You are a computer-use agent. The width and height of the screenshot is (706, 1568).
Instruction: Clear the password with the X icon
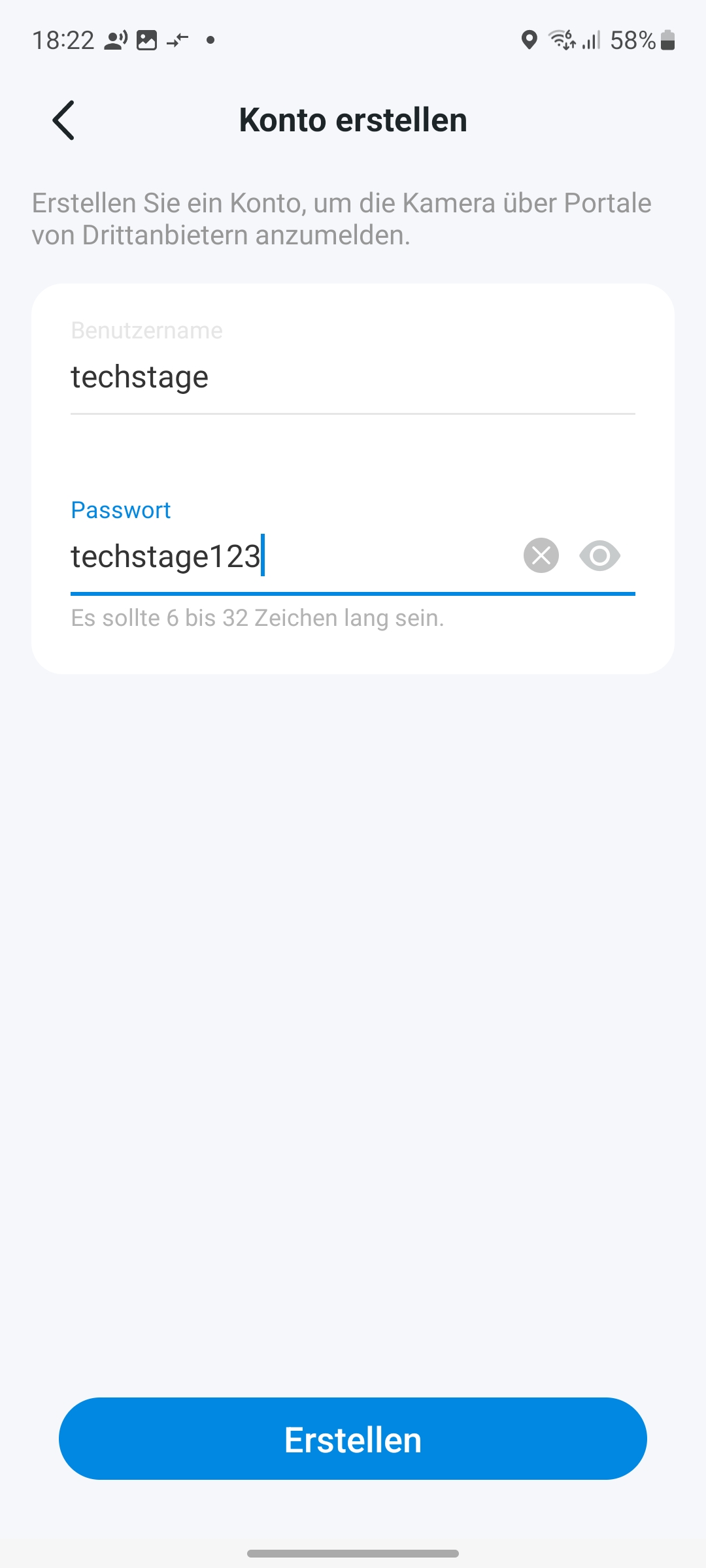(x=541, y=555)
